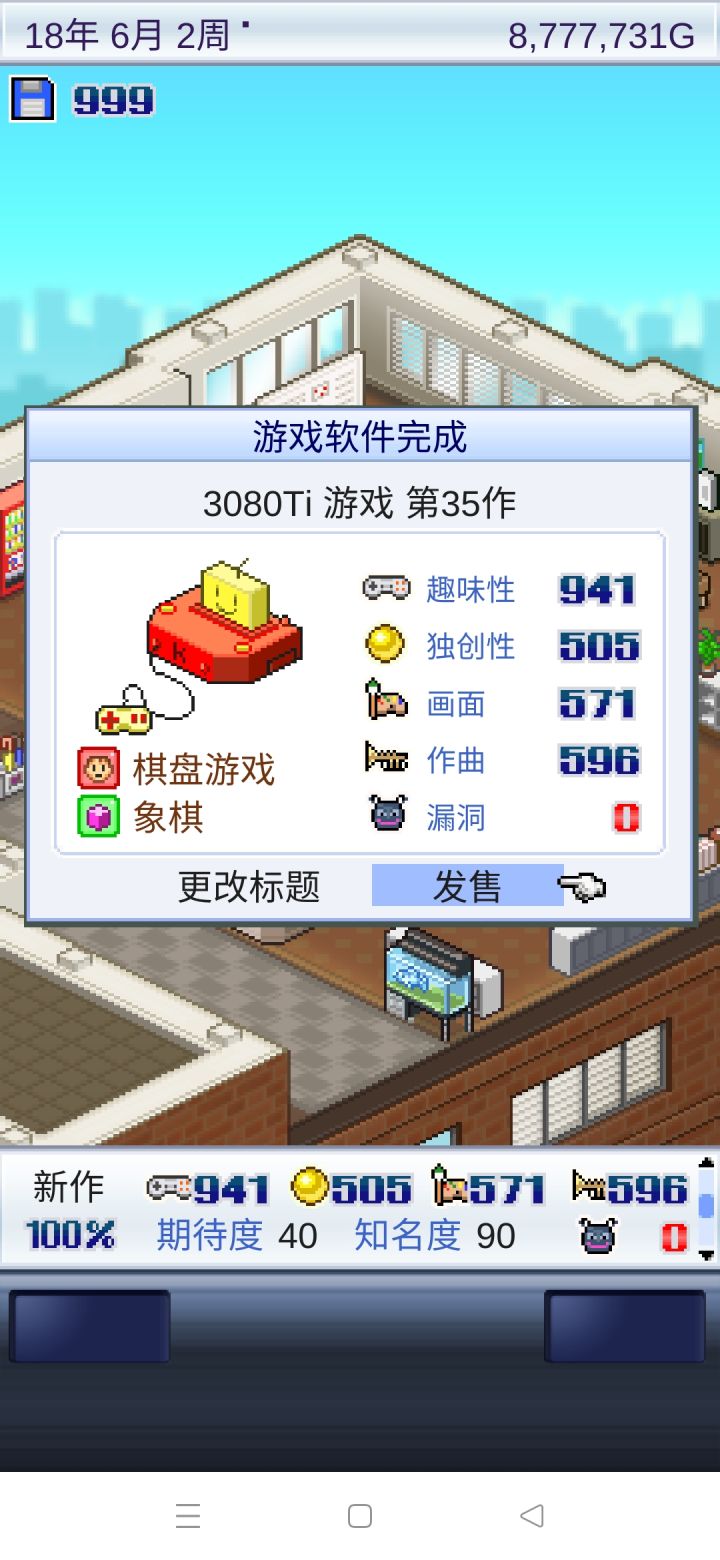Tap the Android home circle button
720x1560 pixels.
click(x=359, y=1516)
